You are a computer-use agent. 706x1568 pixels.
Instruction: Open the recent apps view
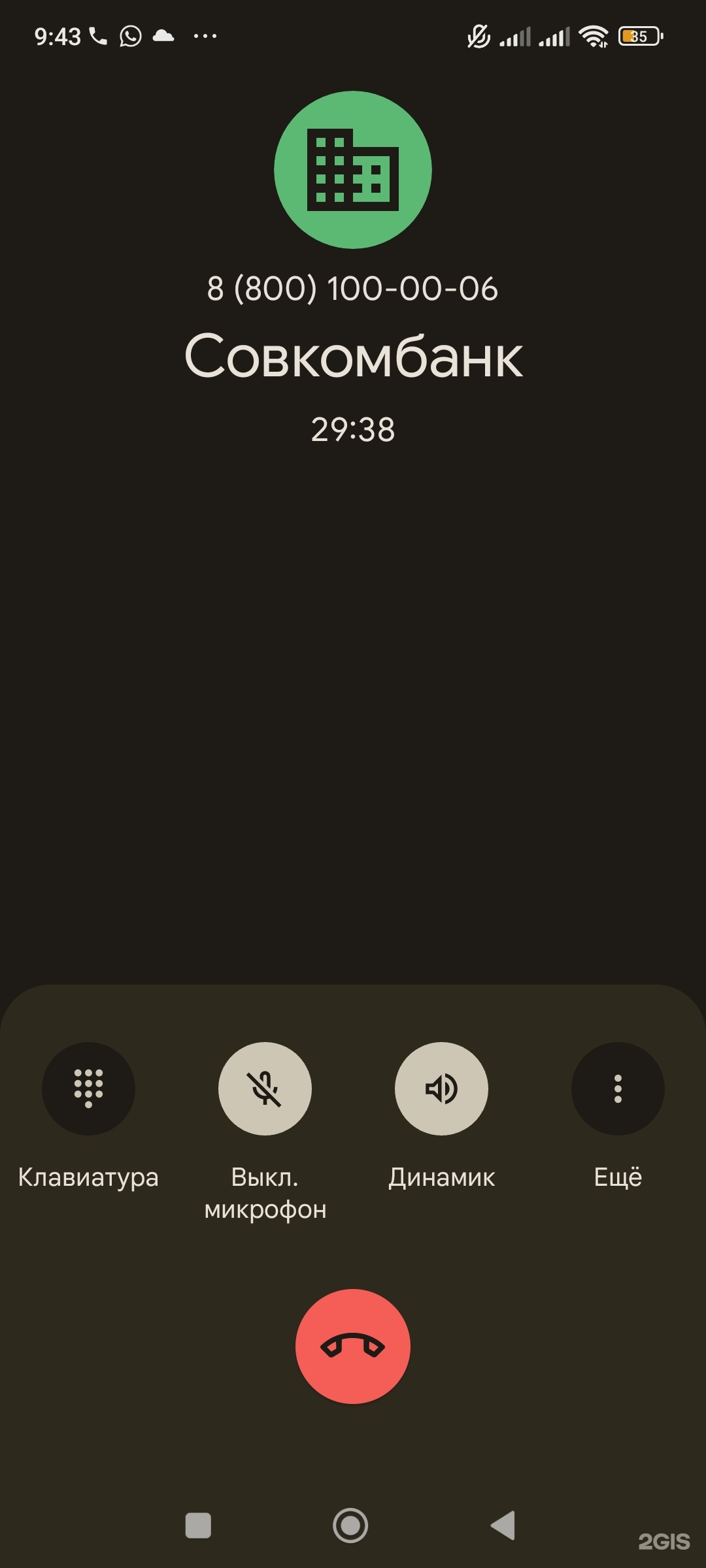(x=198, y=1526)
